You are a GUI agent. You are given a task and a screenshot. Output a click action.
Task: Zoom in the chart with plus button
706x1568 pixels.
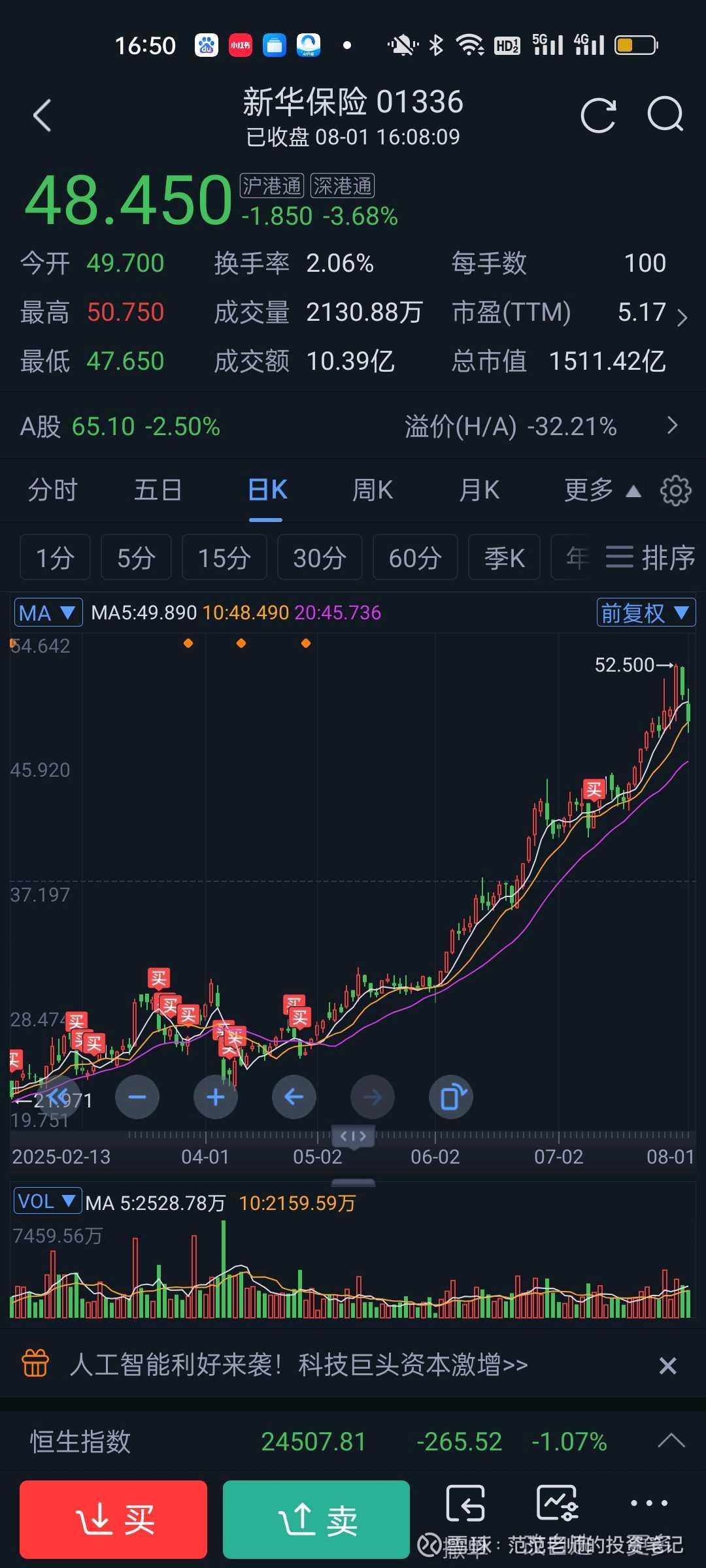click(x=216, y=1097)
